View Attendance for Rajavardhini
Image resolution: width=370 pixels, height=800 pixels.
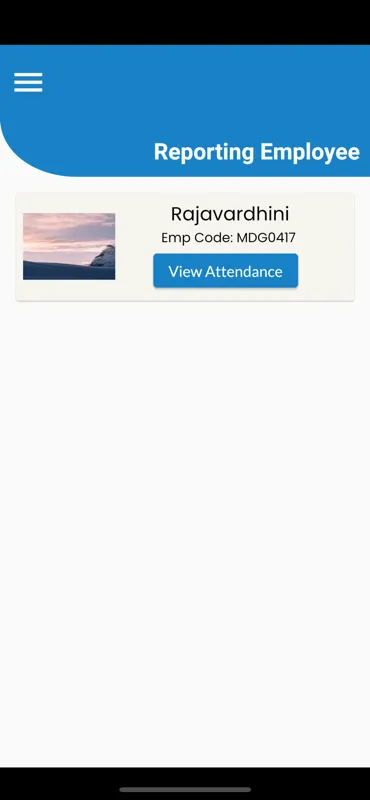point(226,271)
